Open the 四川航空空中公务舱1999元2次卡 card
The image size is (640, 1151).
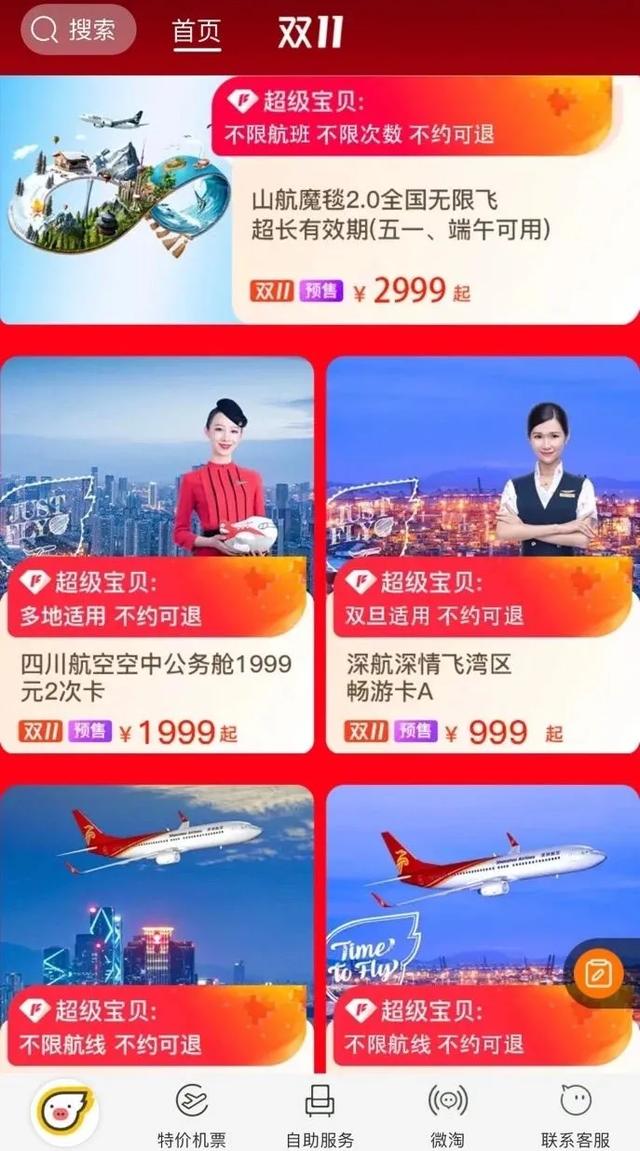tap(157, 555)
